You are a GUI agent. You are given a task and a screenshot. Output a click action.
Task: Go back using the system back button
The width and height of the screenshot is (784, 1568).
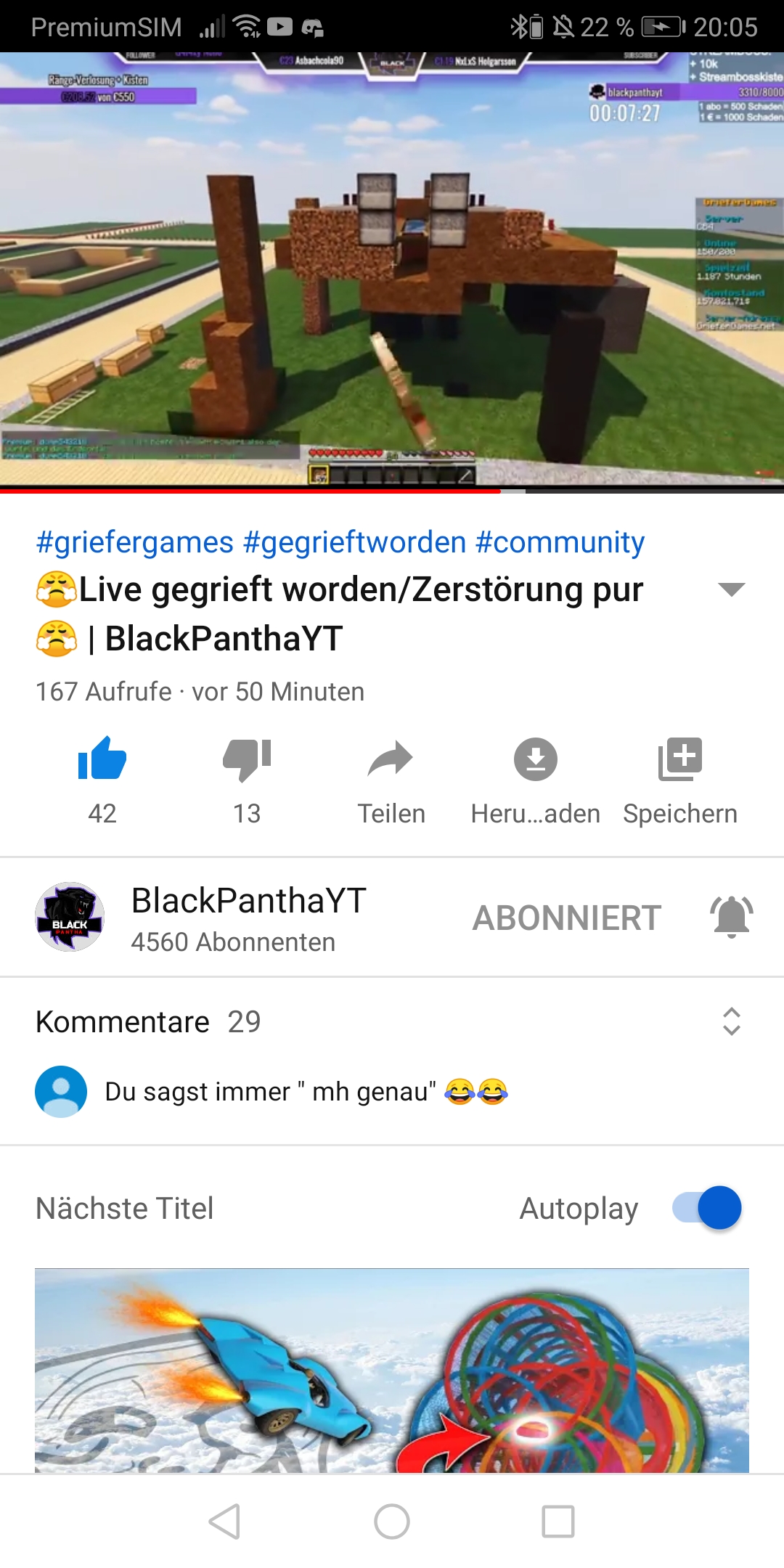224,1522
